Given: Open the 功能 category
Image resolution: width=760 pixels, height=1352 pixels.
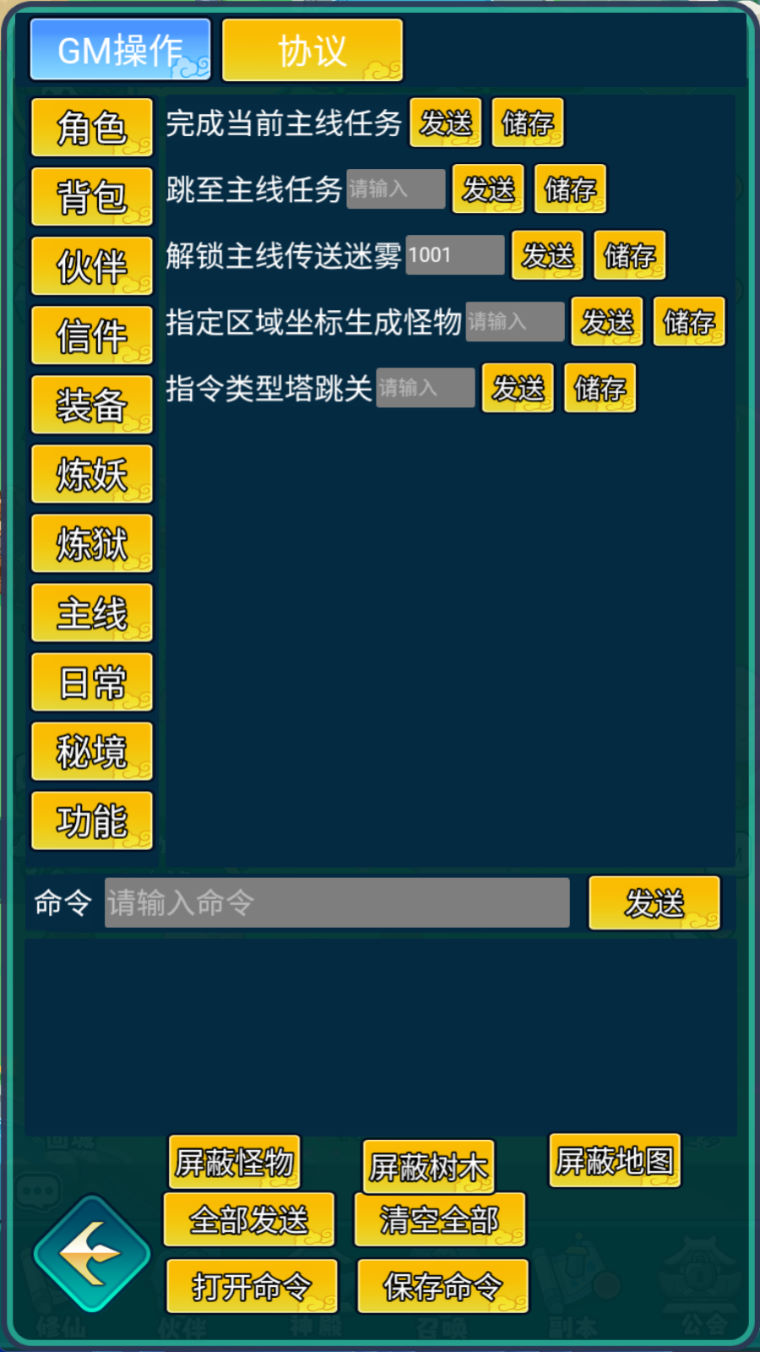Looking at the screenshot, I should tap(92, 821).
